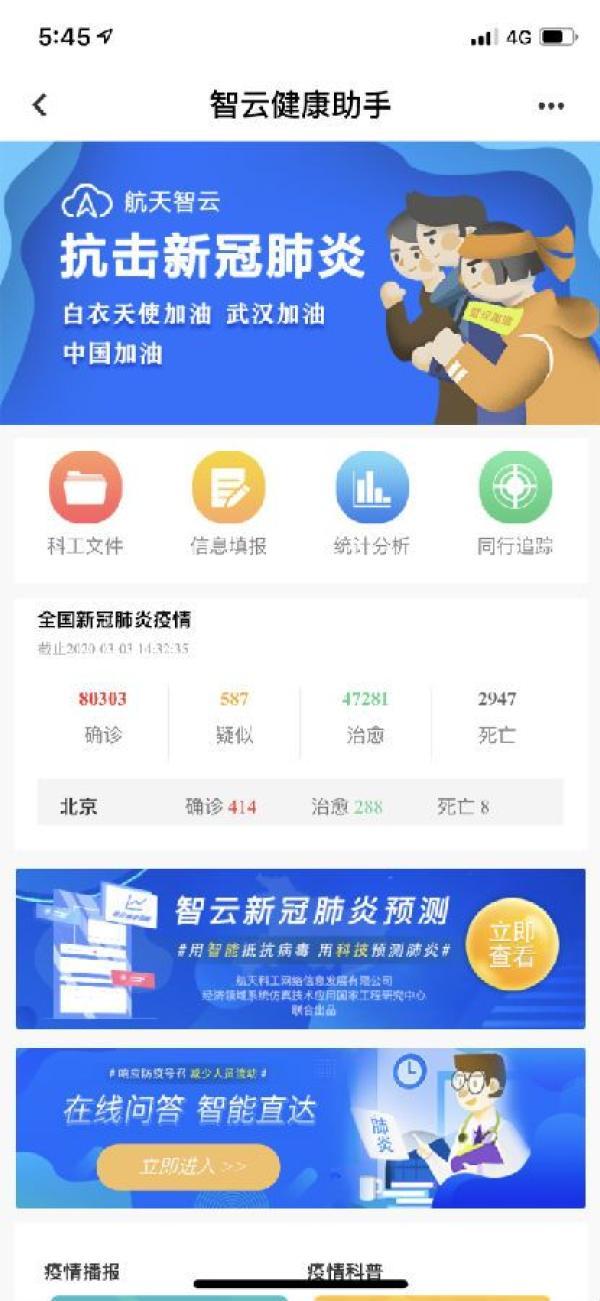Open 同行追踪 tracking feature
Viewport: 600px width, 1301px height.
(515, 487)
